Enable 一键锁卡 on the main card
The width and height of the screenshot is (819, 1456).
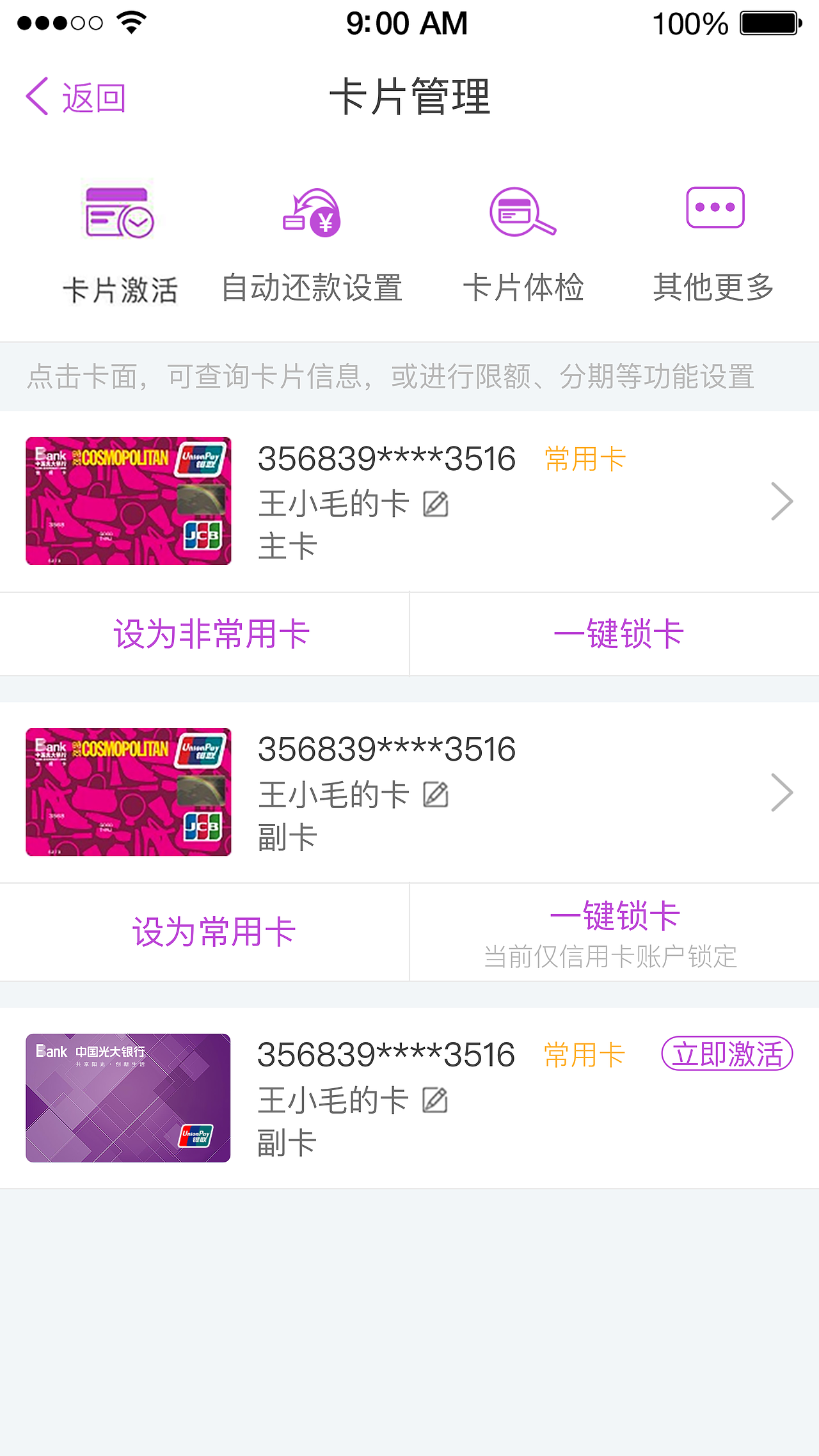pyautogui.click(x=617, y=633)
